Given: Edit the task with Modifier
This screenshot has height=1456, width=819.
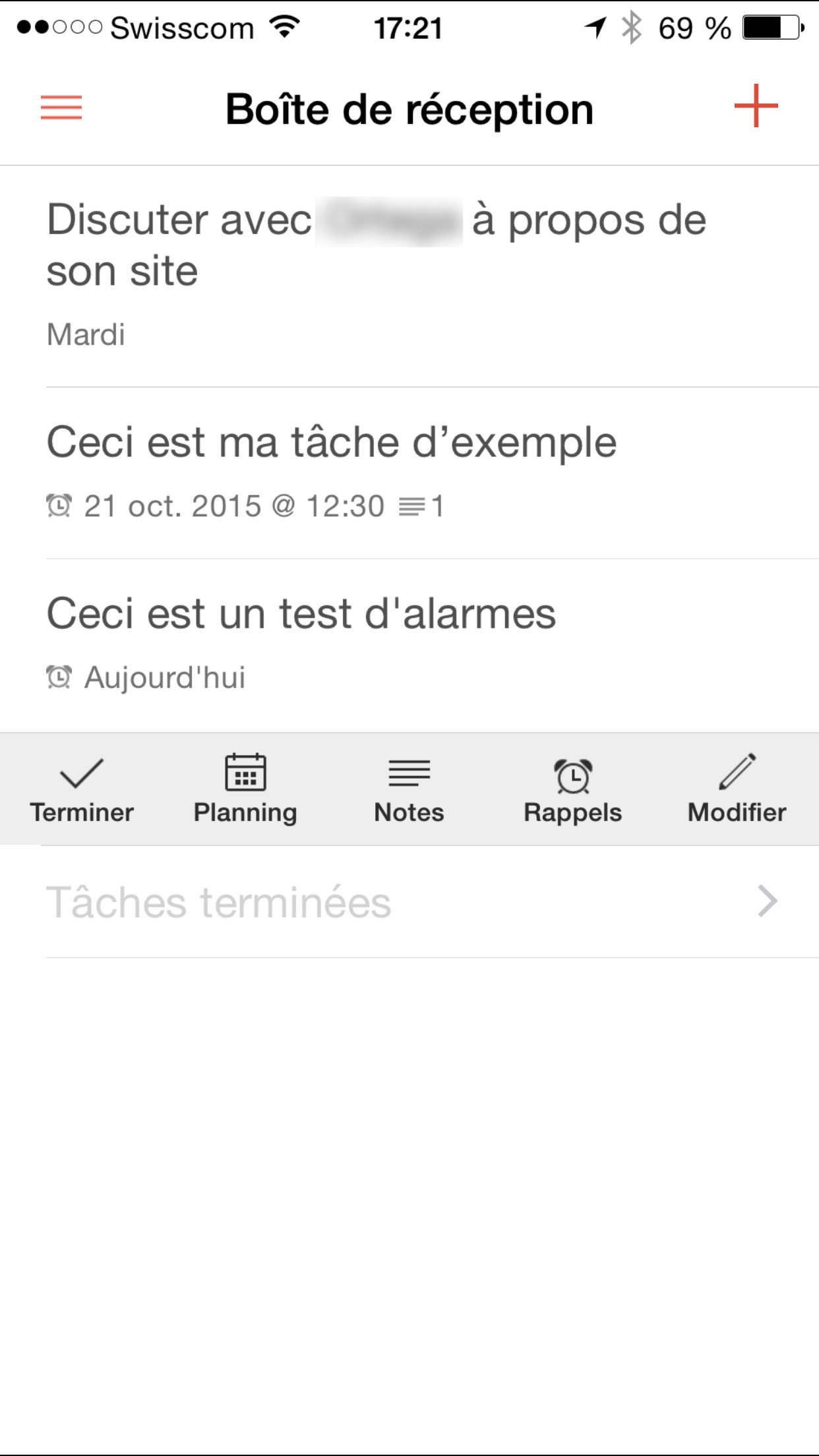Looking at the screenshot, I should pos(737,789).
